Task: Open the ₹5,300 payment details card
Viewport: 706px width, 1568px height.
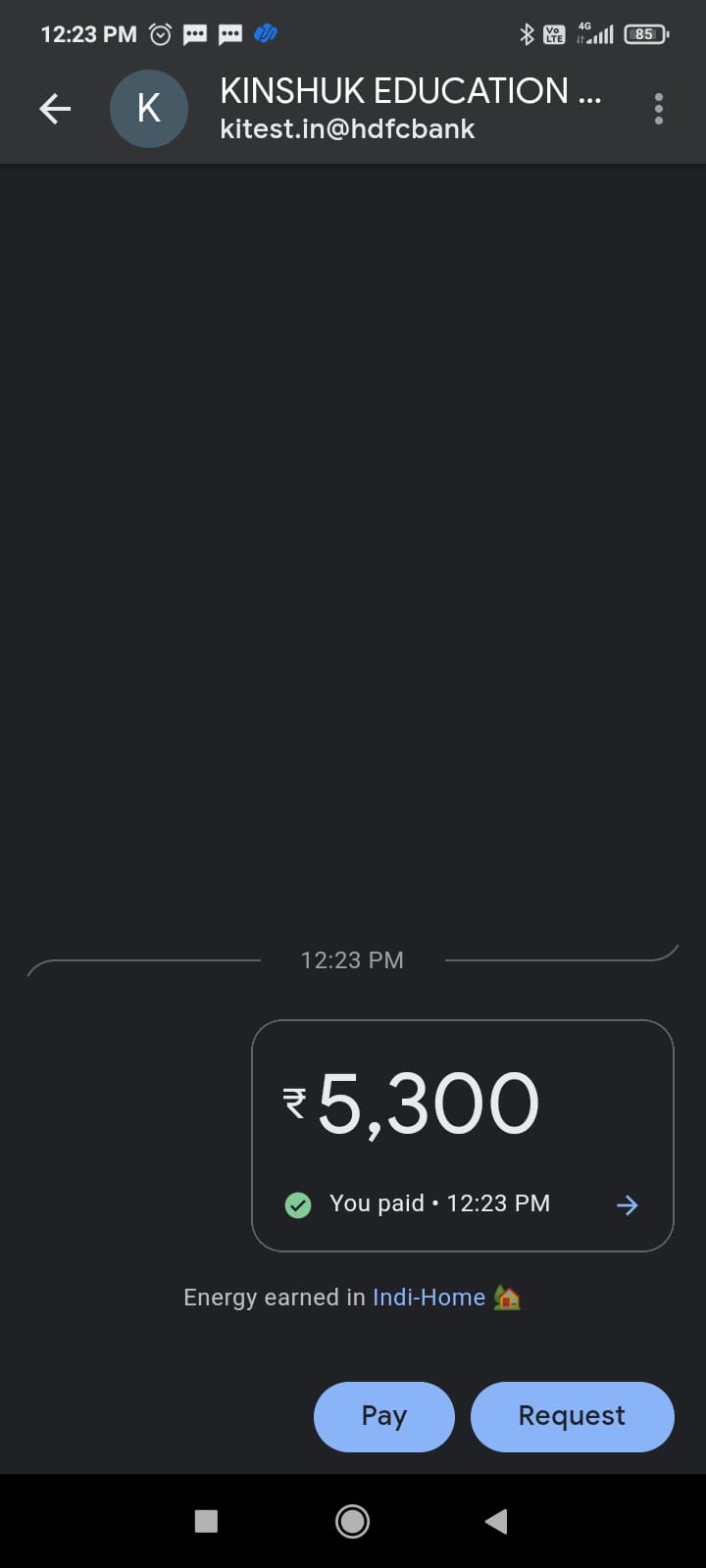Action: [x=463, y=1136]
